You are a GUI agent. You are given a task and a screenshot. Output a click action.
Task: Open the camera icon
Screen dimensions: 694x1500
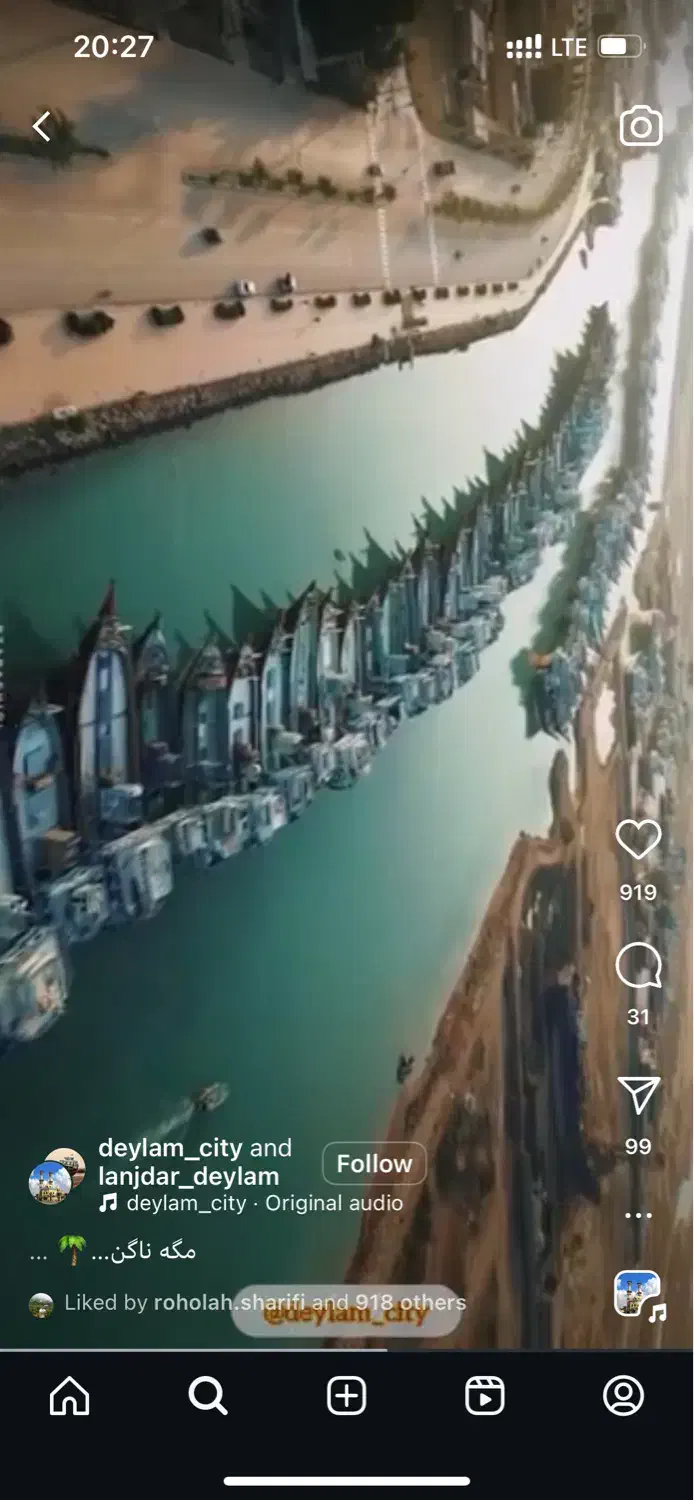coord(641,127)
